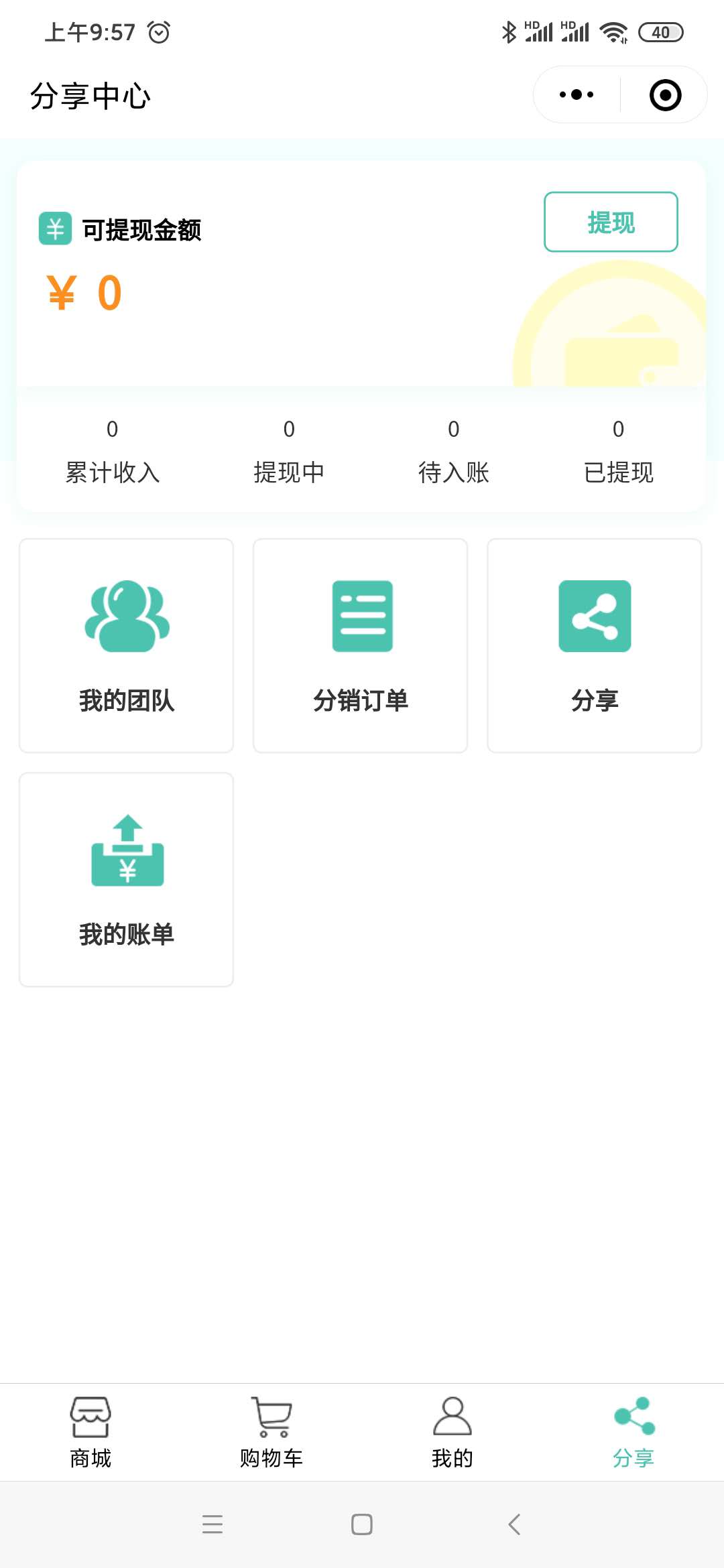Screen dimensions: 724x1568
Task: Close the mini-program with the circle icon
Action: click(x=665, y=94)
